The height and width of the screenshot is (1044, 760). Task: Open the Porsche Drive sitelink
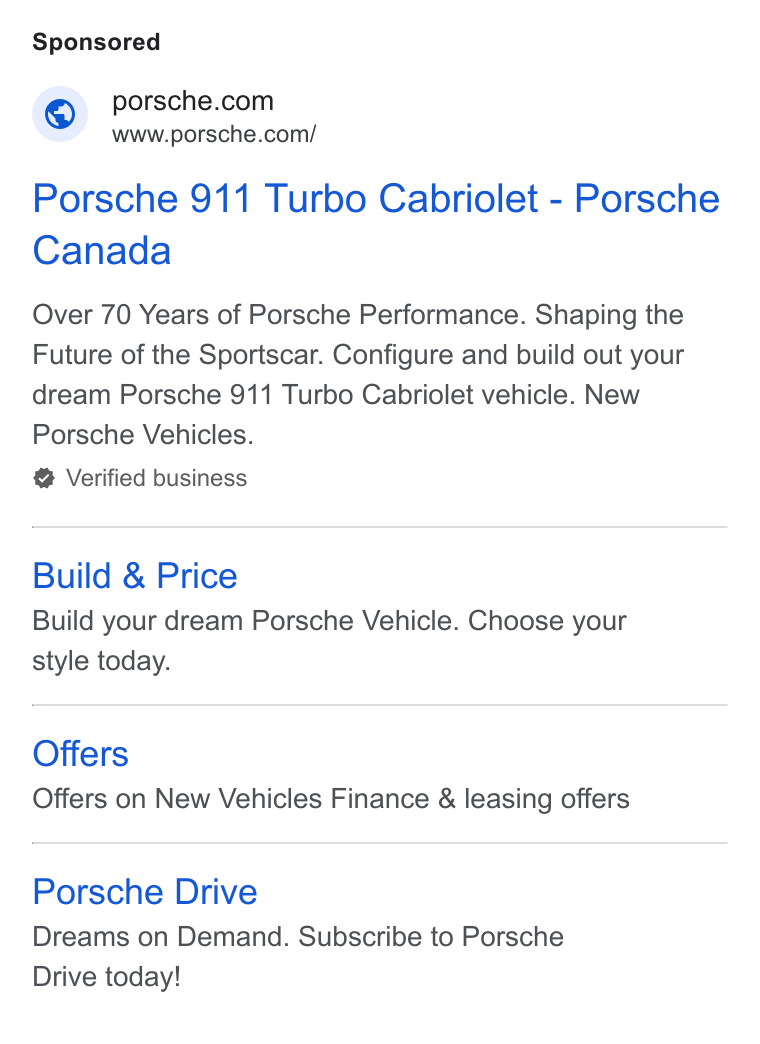coord(145,892)
